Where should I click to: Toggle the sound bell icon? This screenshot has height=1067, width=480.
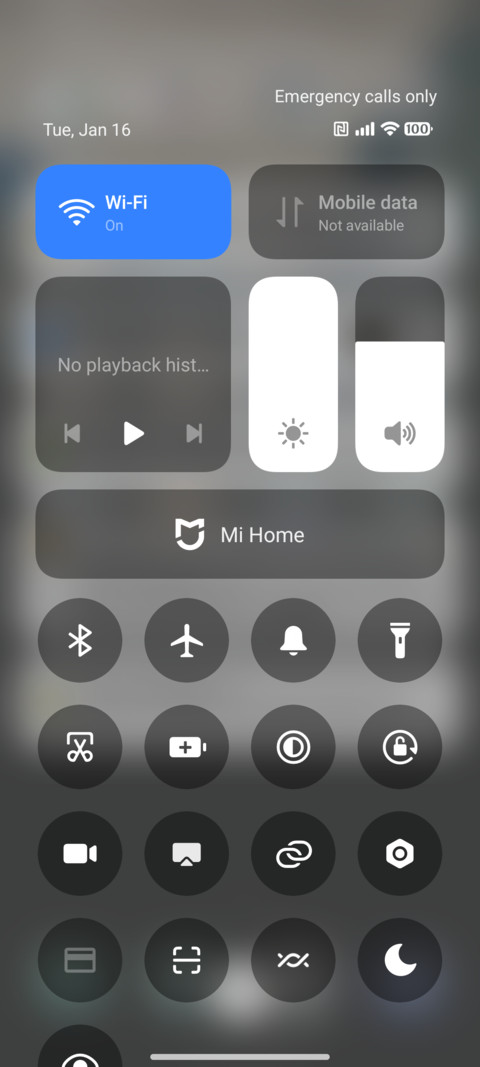(x=293, y=640)
